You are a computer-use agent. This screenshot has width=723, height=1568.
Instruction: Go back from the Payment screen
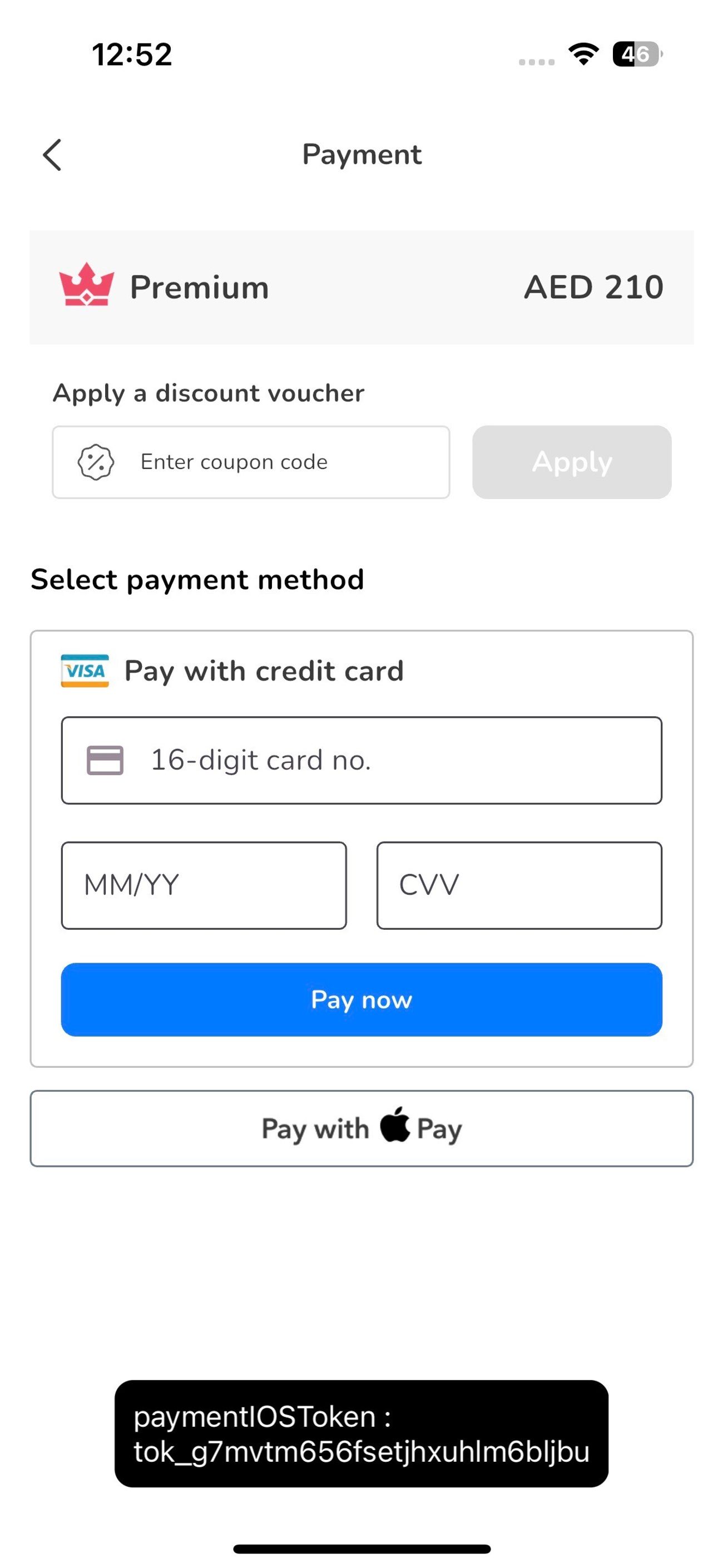click(52, 155)
